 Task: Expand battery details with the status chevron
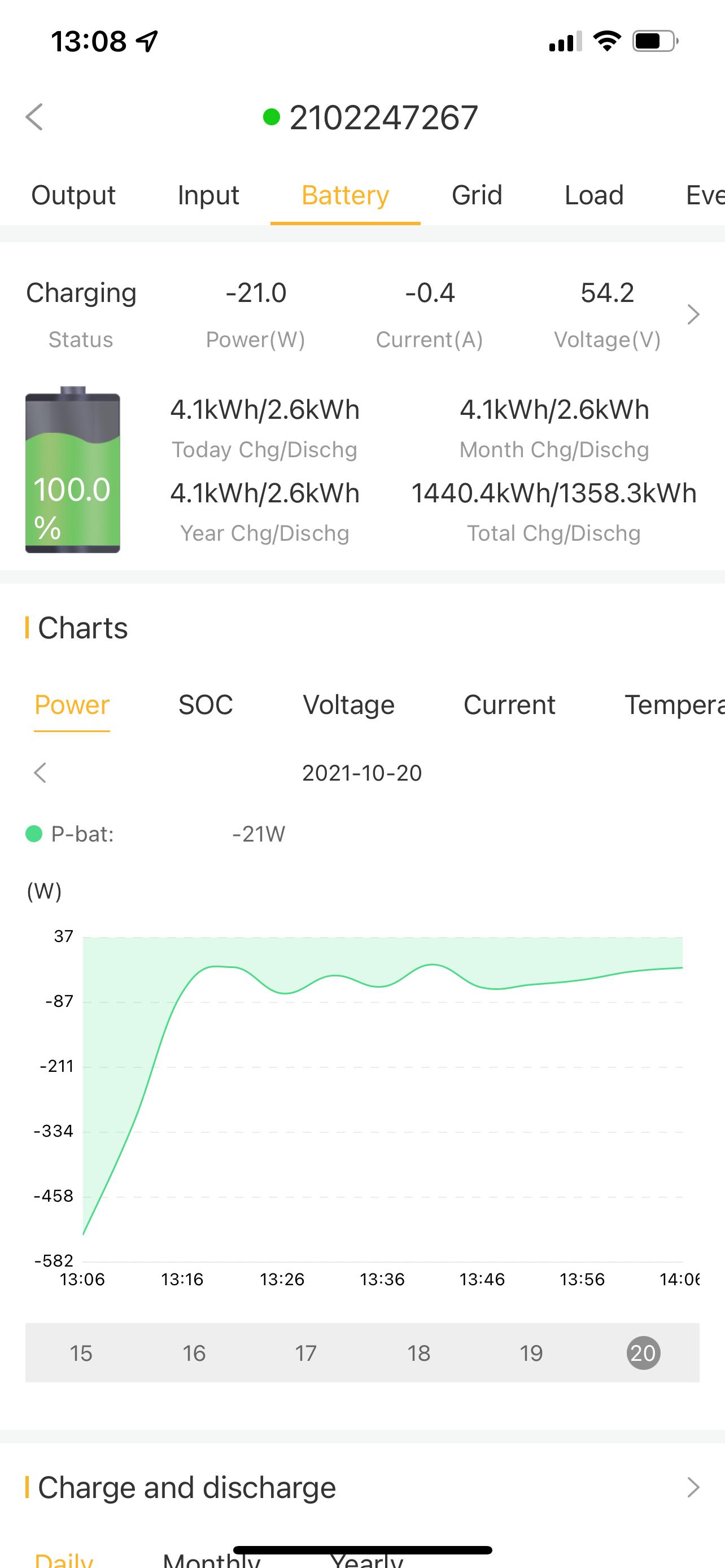click(x=693, y=315)
